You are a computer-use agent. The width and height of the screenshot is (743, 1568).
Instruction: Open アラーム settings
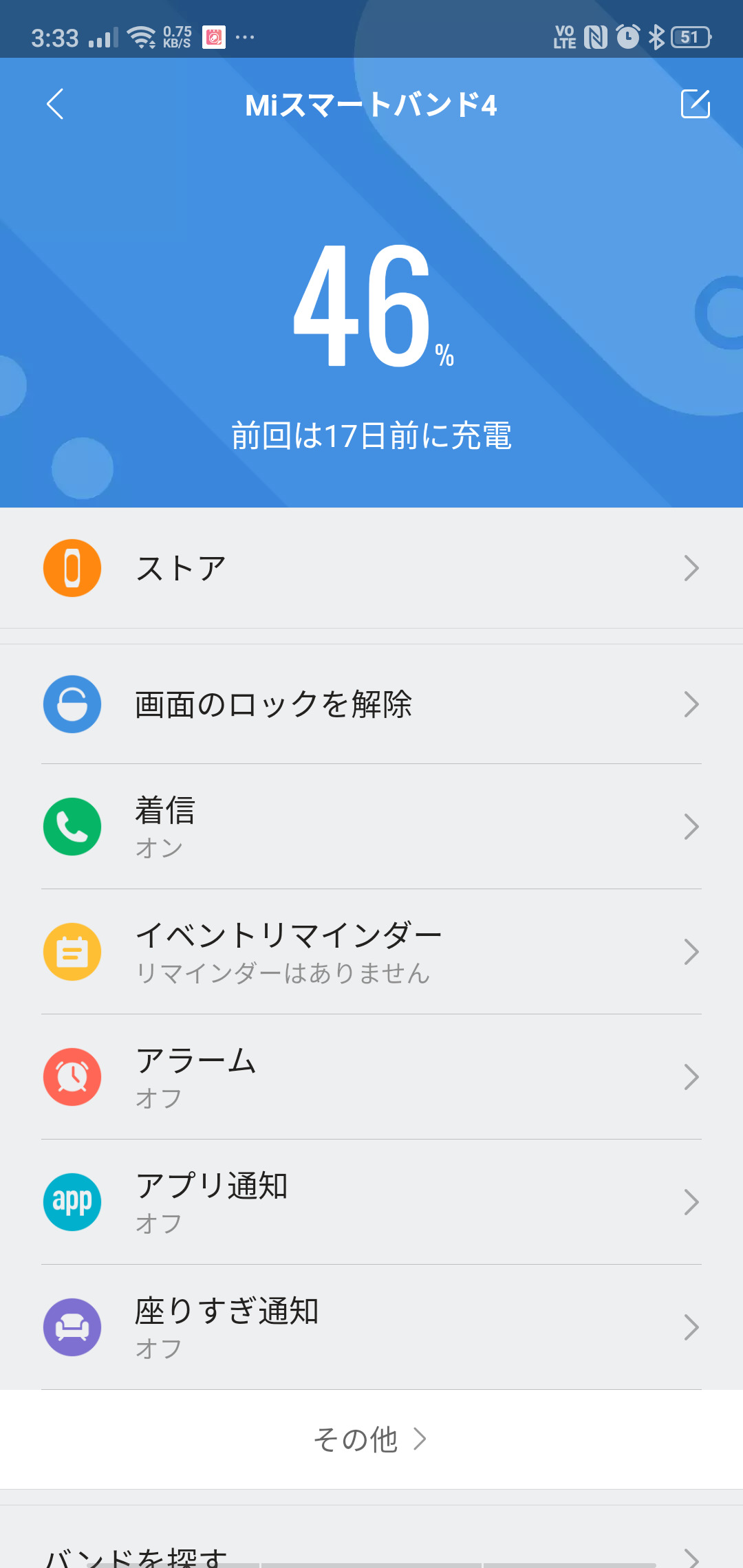371,1077
